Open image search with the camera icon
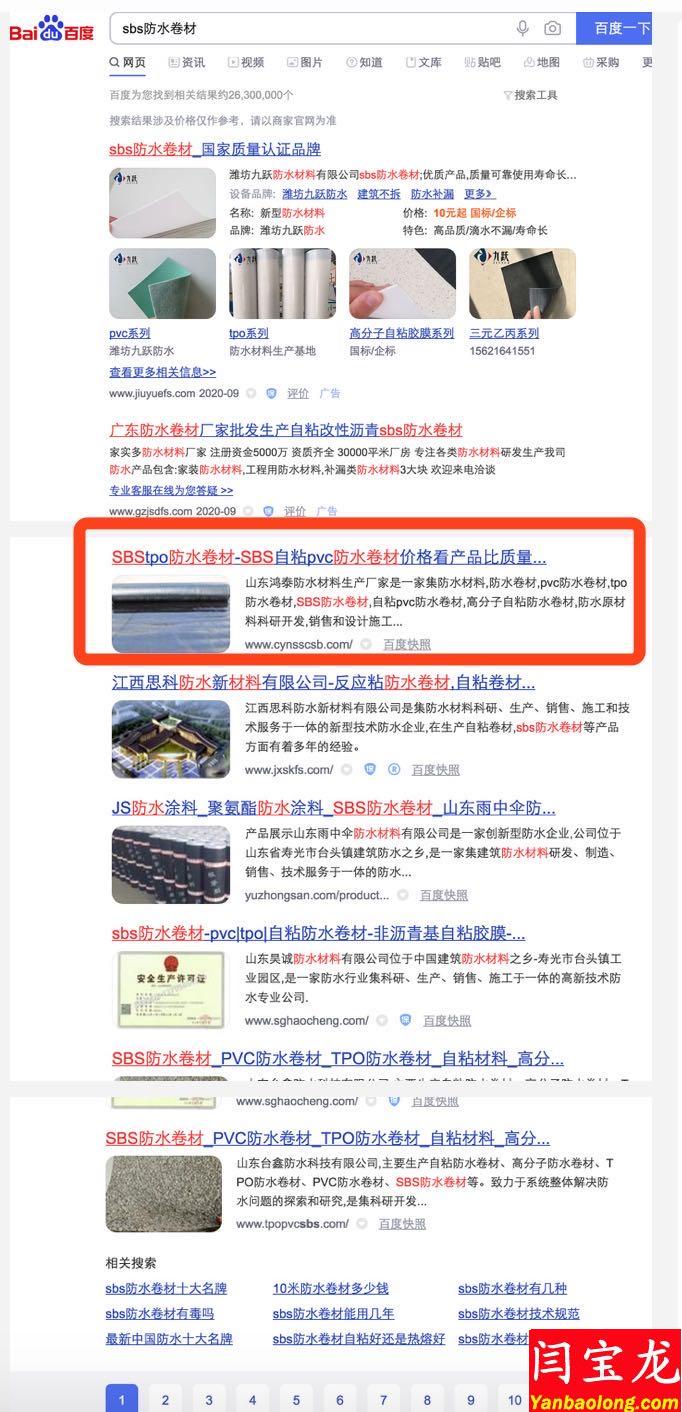The height and width of the screenshot is (1412, 682). coord(552,28)
